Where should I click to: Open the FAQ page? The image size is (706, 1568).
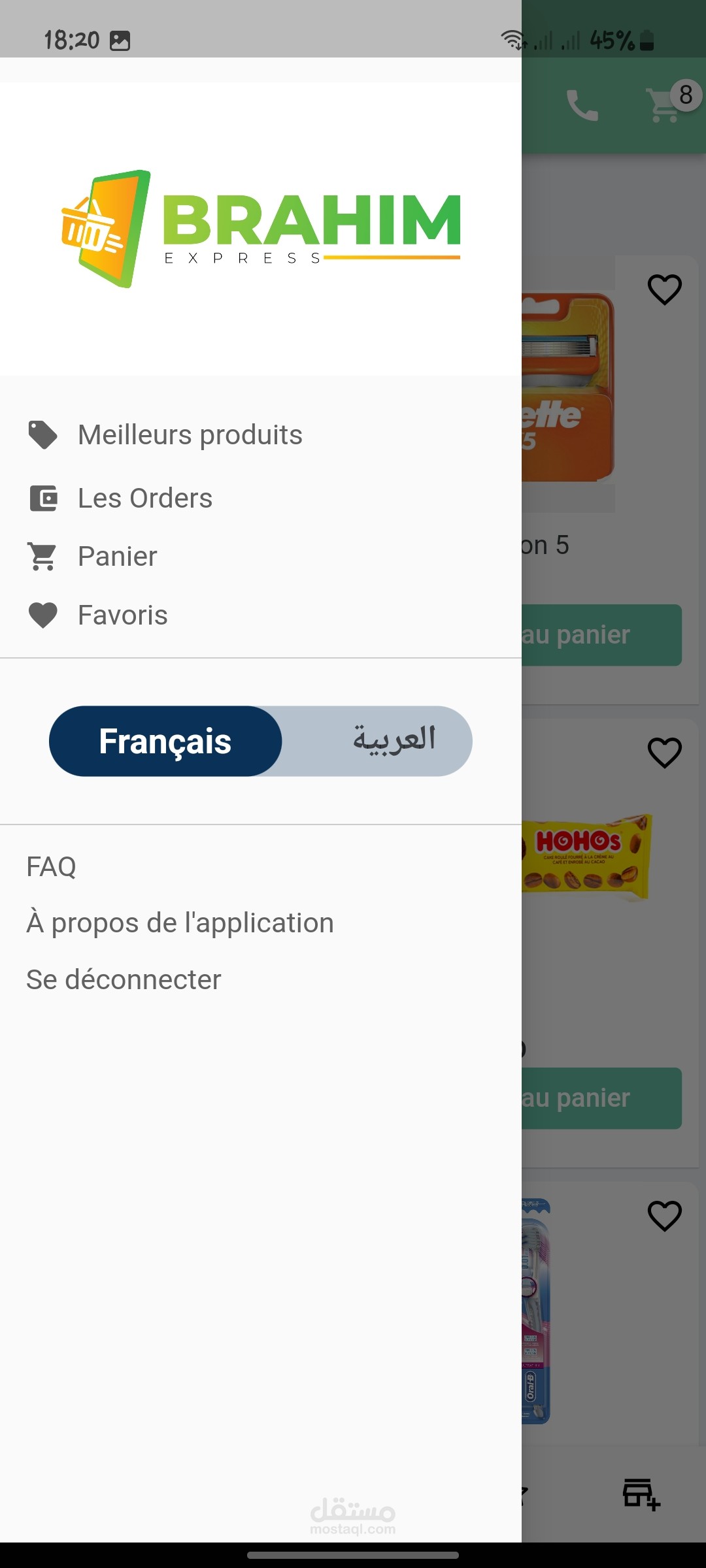click(x=51, y=867)
